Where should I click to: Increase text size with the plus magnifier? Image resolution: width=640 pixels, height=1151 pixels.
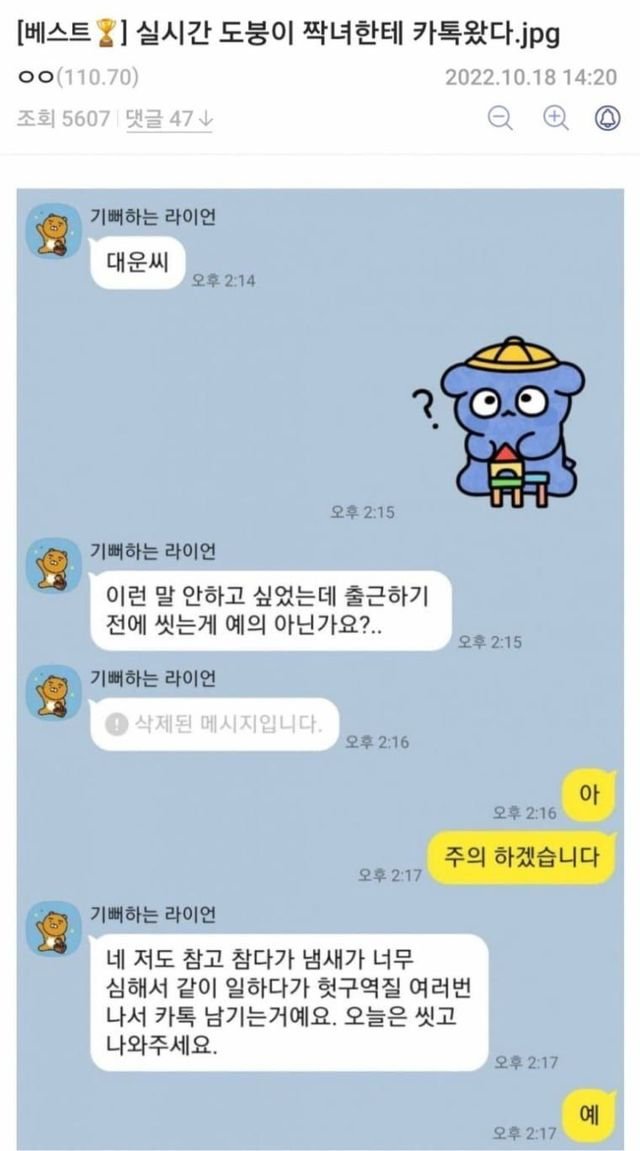coord(554,118)
